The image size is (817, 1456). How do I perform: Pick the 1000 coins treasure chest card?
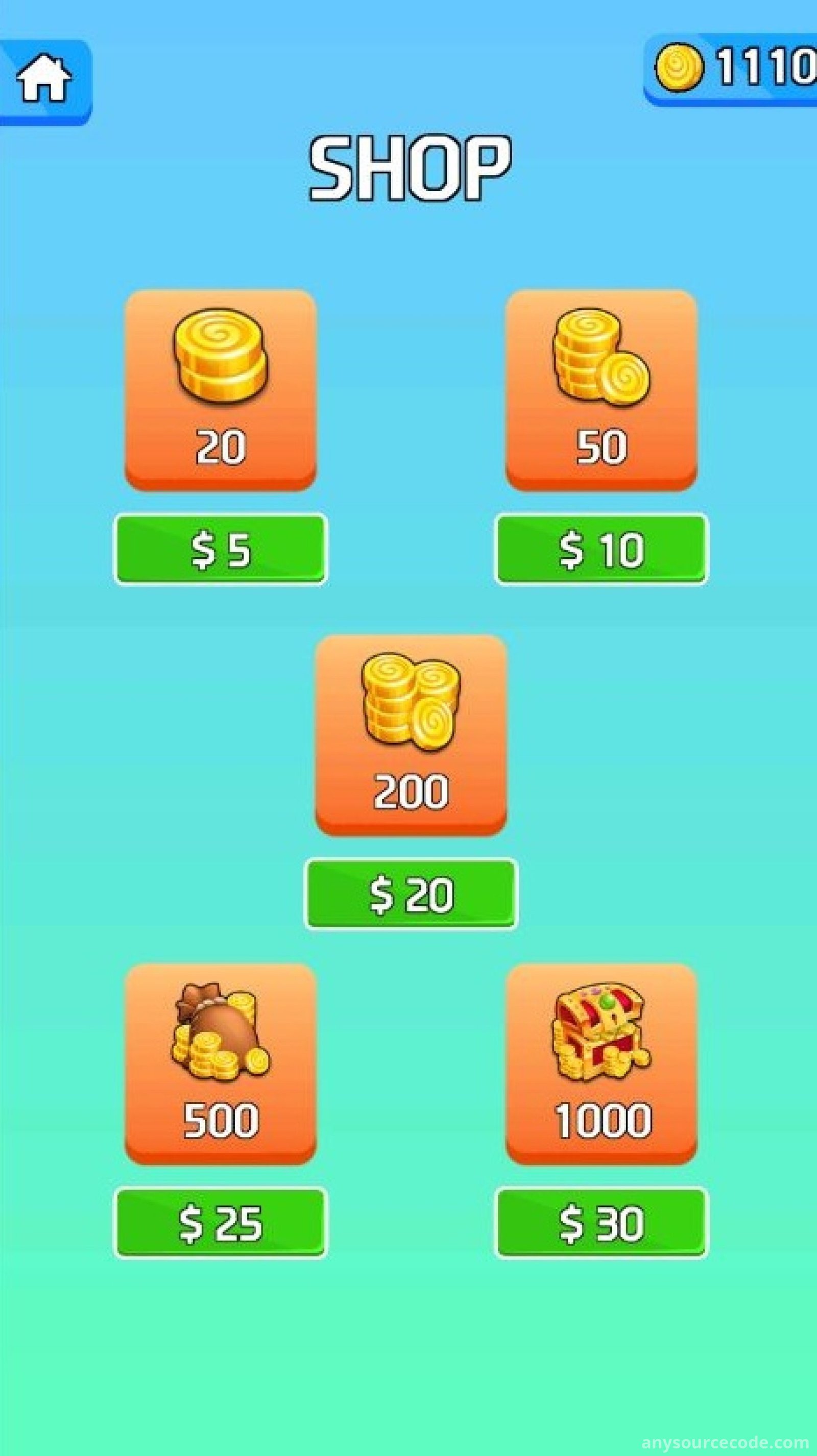coord(602,1064)
